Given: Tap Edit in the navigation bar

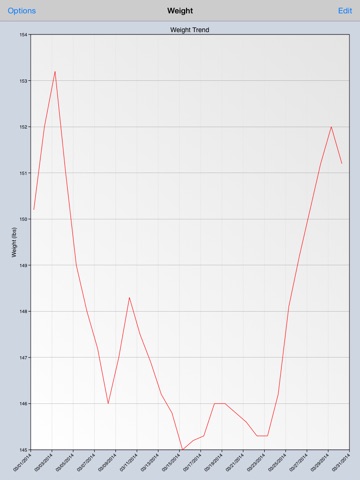Looking at the screenshot, I should [x=345, y=11].
